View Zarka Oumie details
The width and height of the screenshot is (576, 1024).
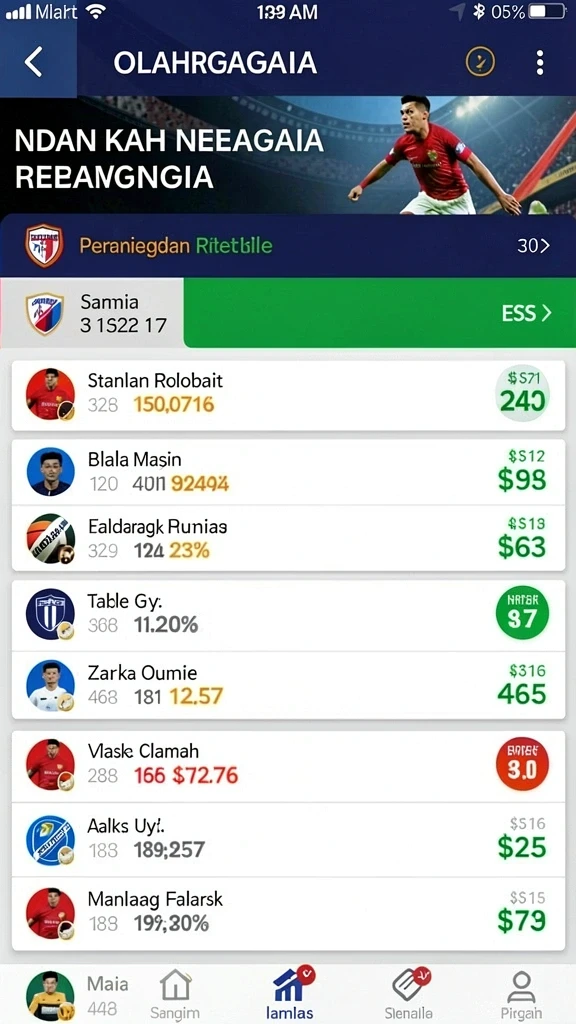[x=288, y=685]
